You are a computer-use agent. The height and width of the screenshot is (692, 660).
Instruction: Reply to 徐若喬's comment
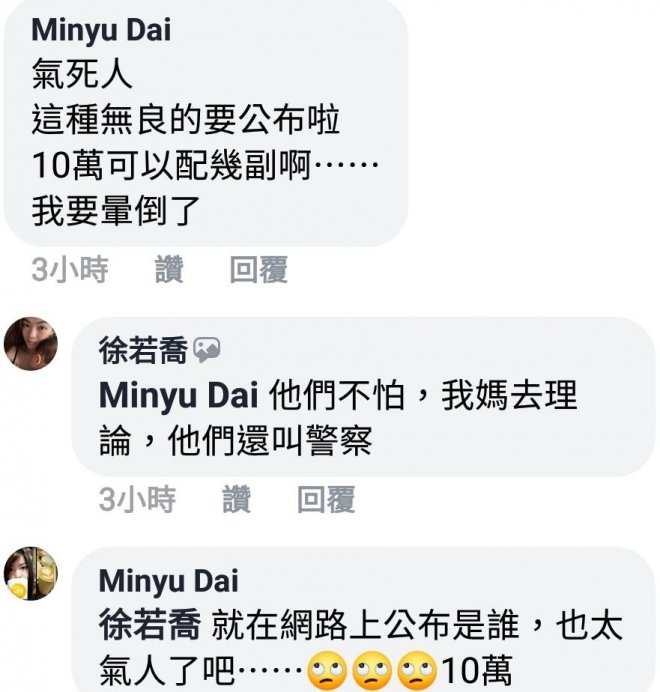click(x=325, y=499)
